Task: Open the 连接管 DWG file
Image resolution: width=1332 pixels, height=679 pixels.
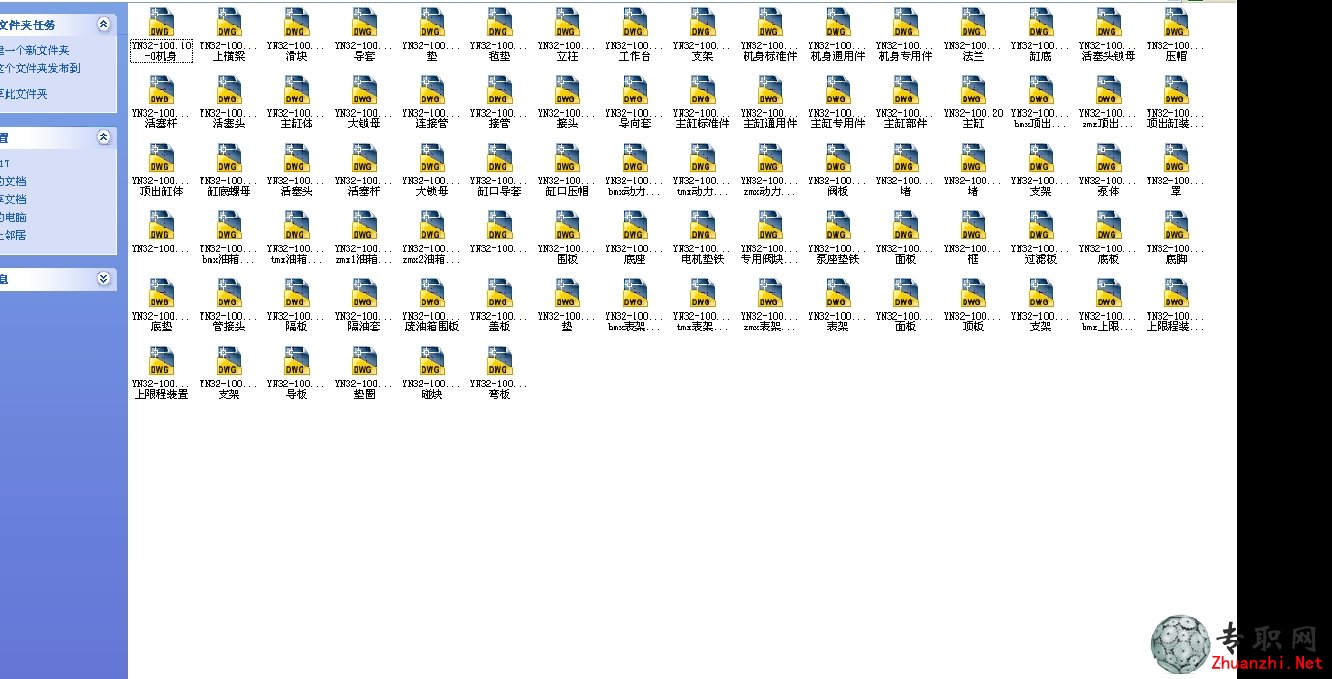Action: click(x=432, y=92)
